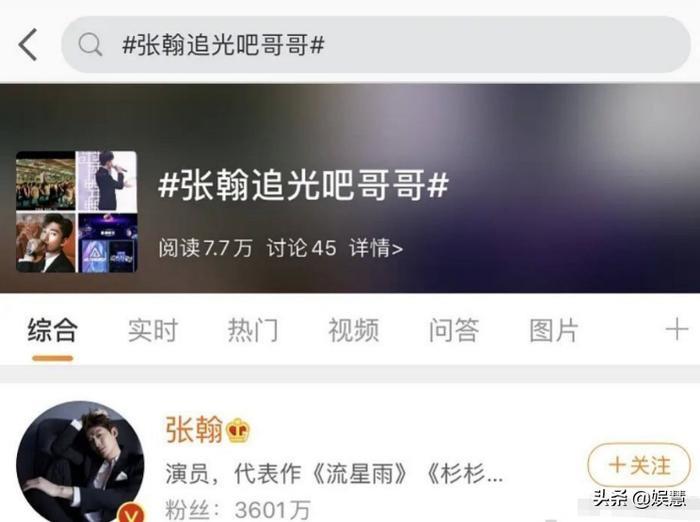Screen dimensions: 700x522
Task: Tap the plus icon to add tabs
Action: point(677,329)
